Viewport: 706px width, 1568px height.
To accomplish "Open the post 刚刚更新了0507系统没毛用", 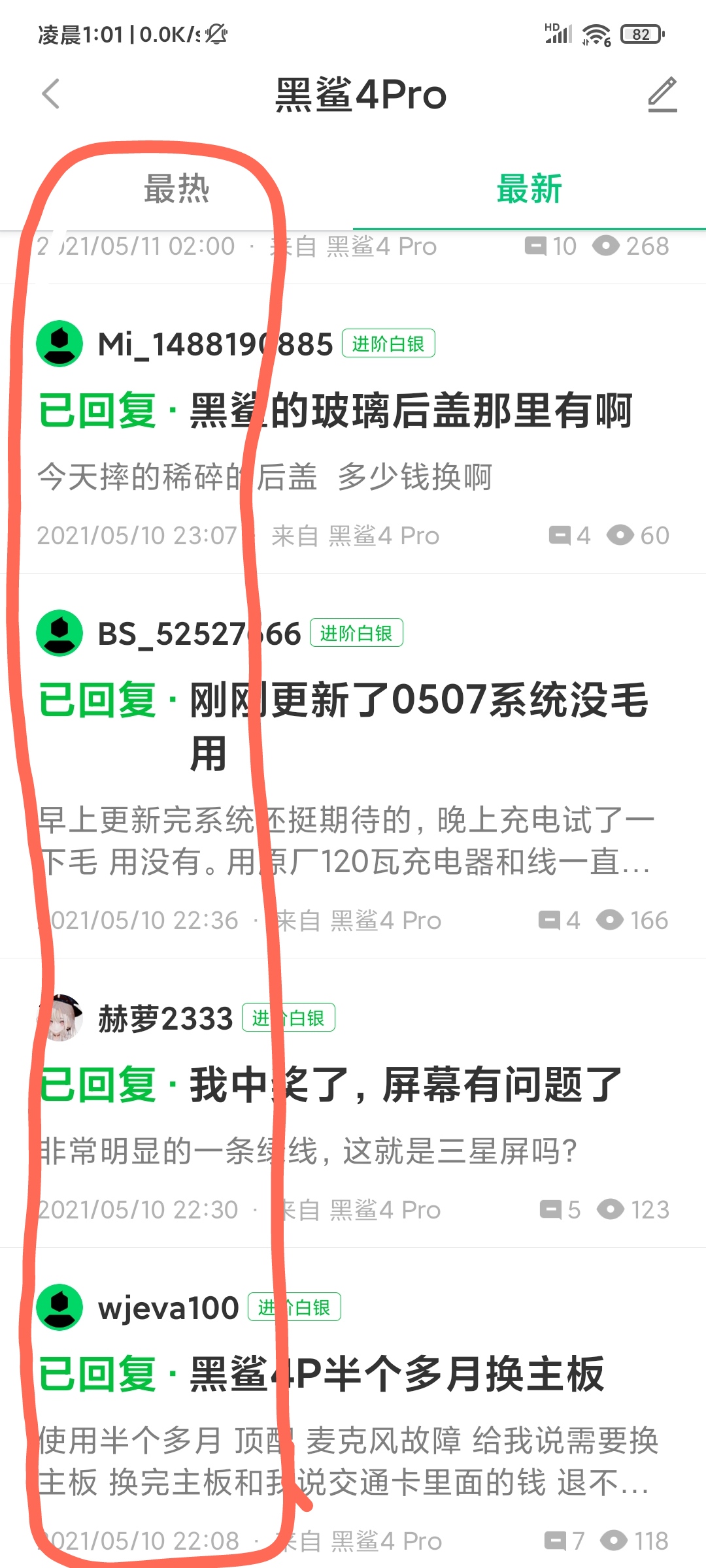I will tap(419, 727).
